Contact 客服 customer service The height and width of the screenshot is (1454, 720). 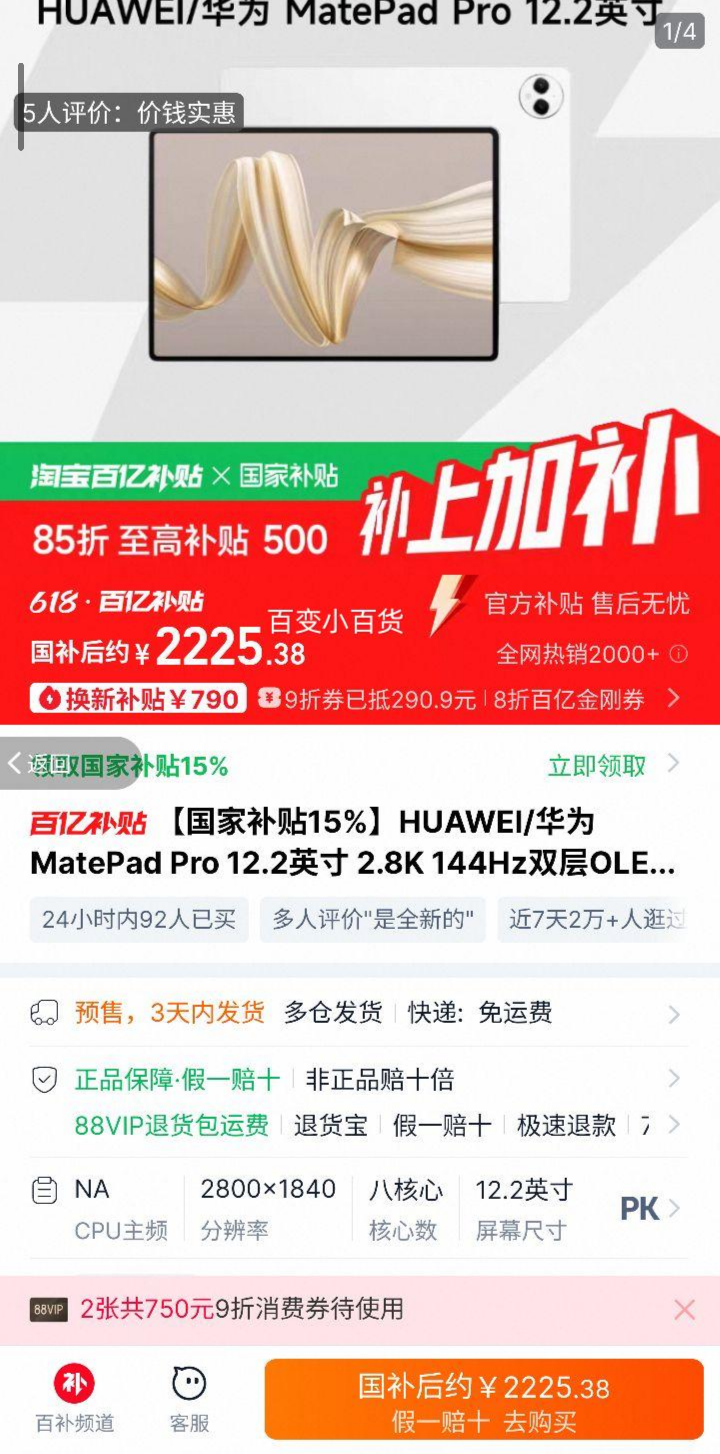[x=189, y=1398]
